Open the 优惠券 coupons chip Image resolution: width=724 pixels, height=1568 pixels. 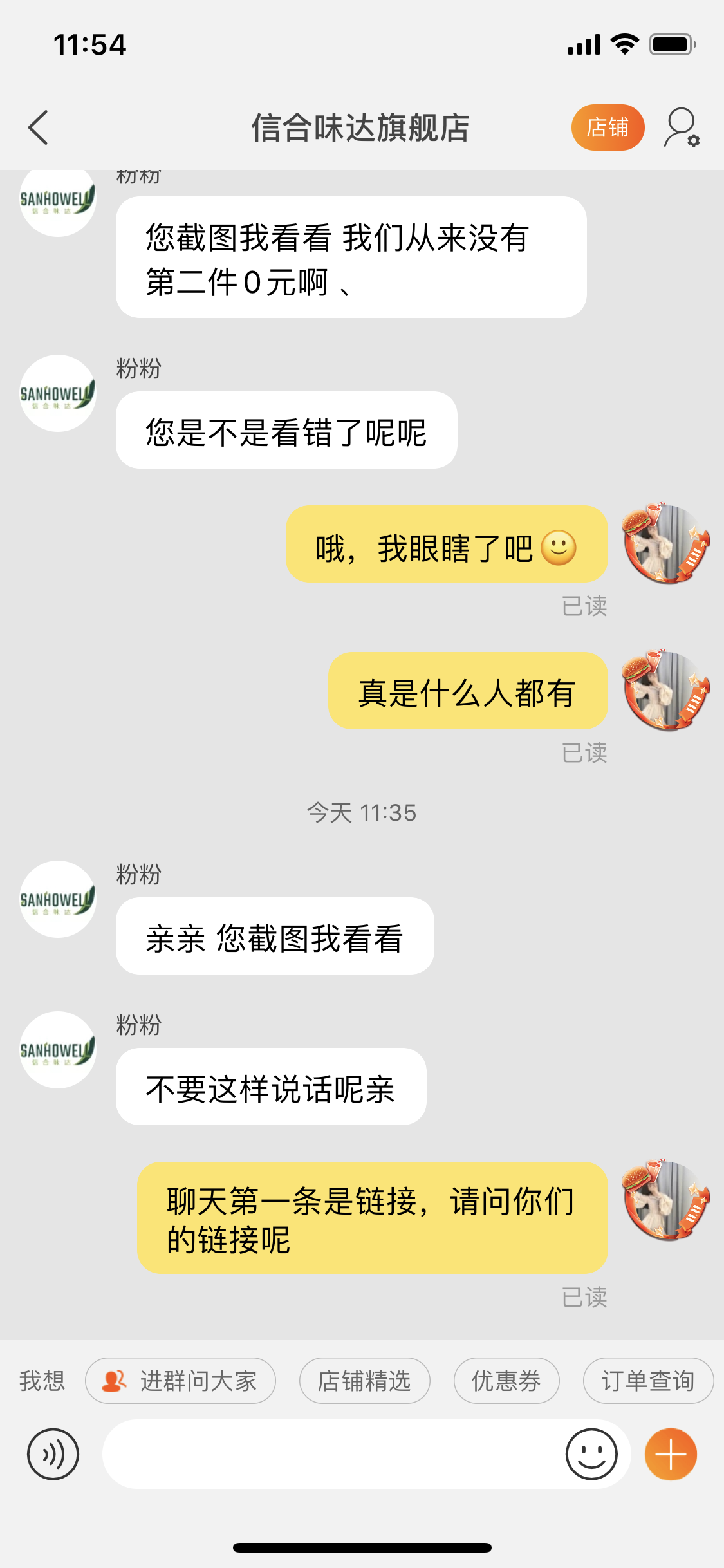[506, 1381]
